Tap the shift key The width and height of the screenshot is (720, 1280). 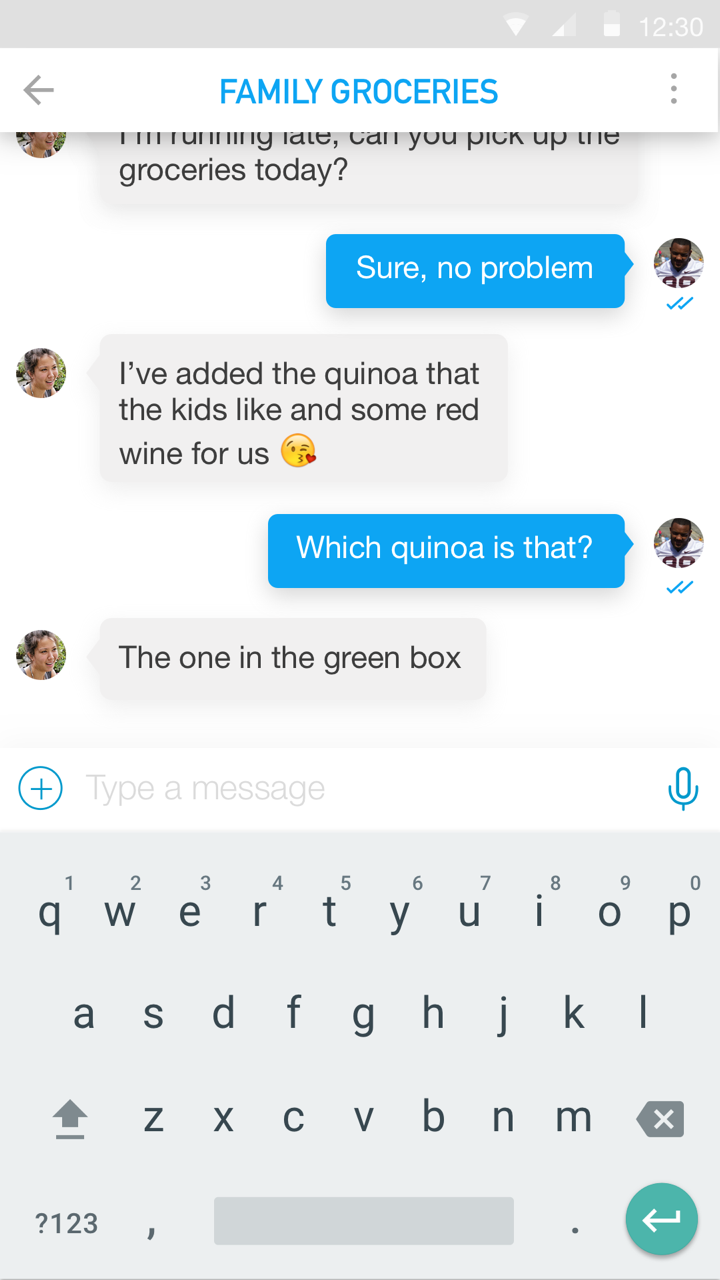tap(69, 1119)
